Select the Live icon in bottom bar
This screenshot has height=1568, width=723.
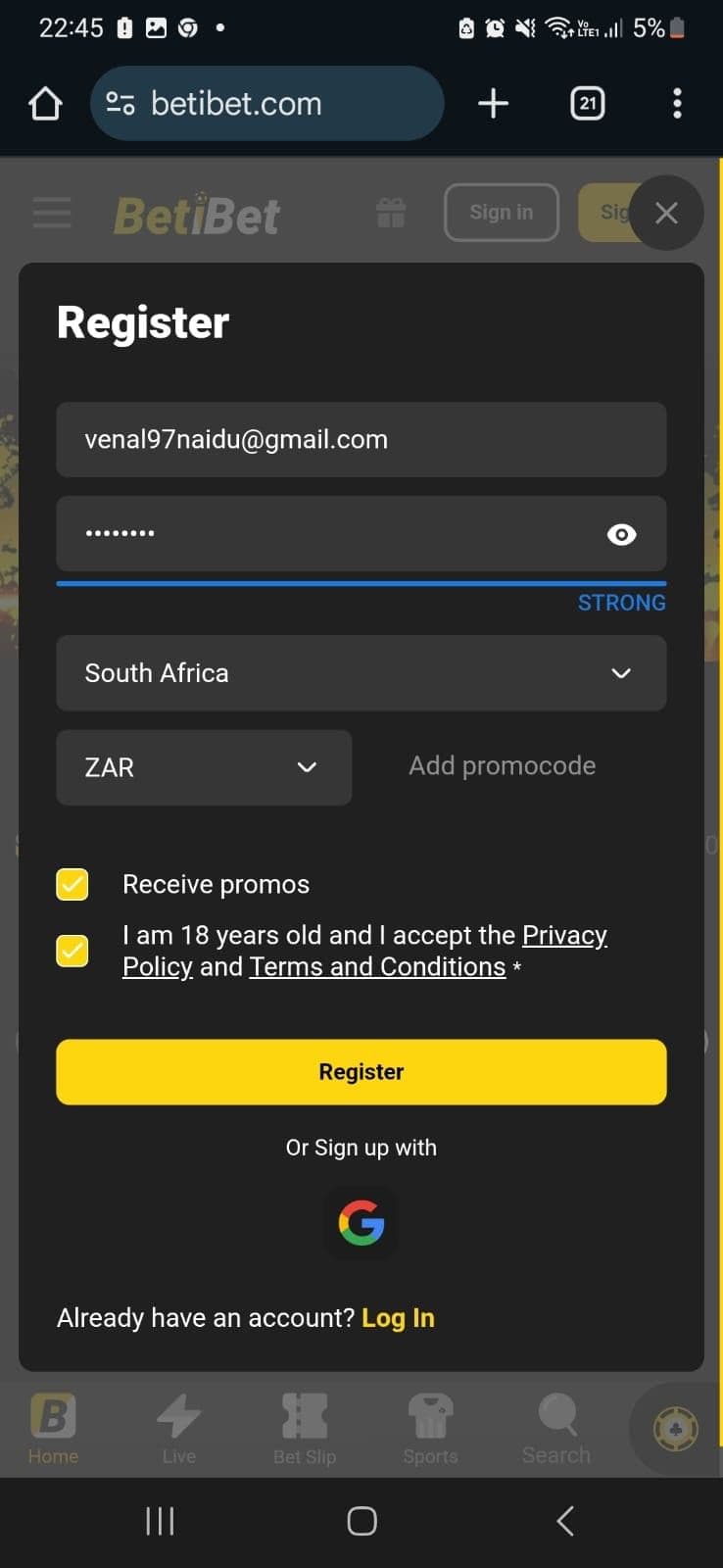[x=178, y=1429]
